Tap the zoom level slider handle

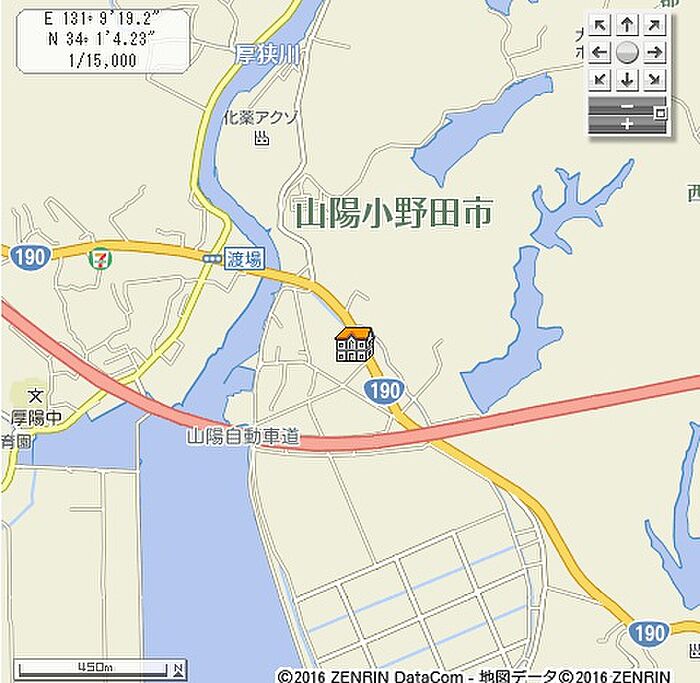pyautogui.click(x=660, y=113)
